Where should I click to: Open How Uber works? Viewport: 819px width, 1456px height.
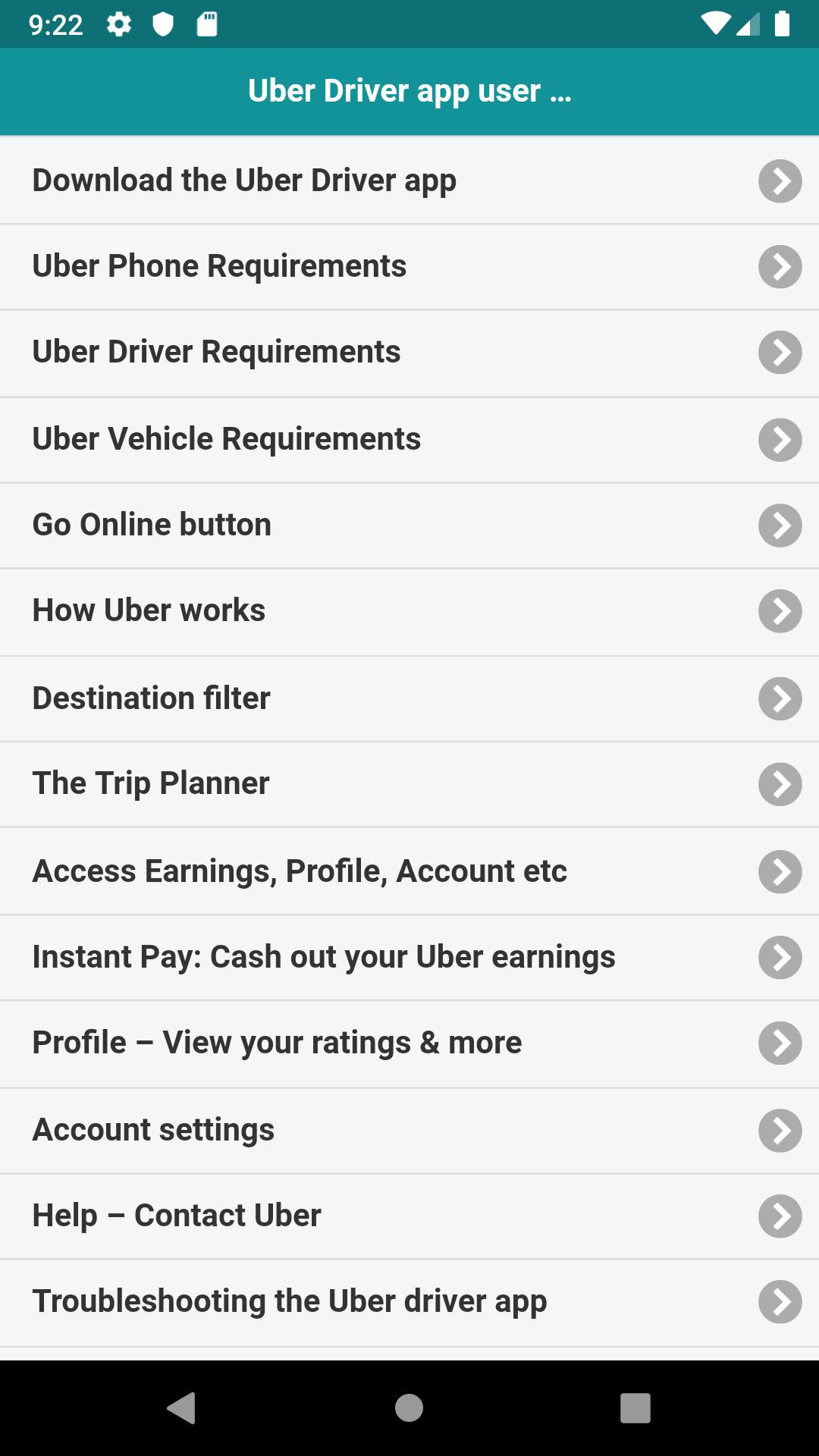pos(409,612)
